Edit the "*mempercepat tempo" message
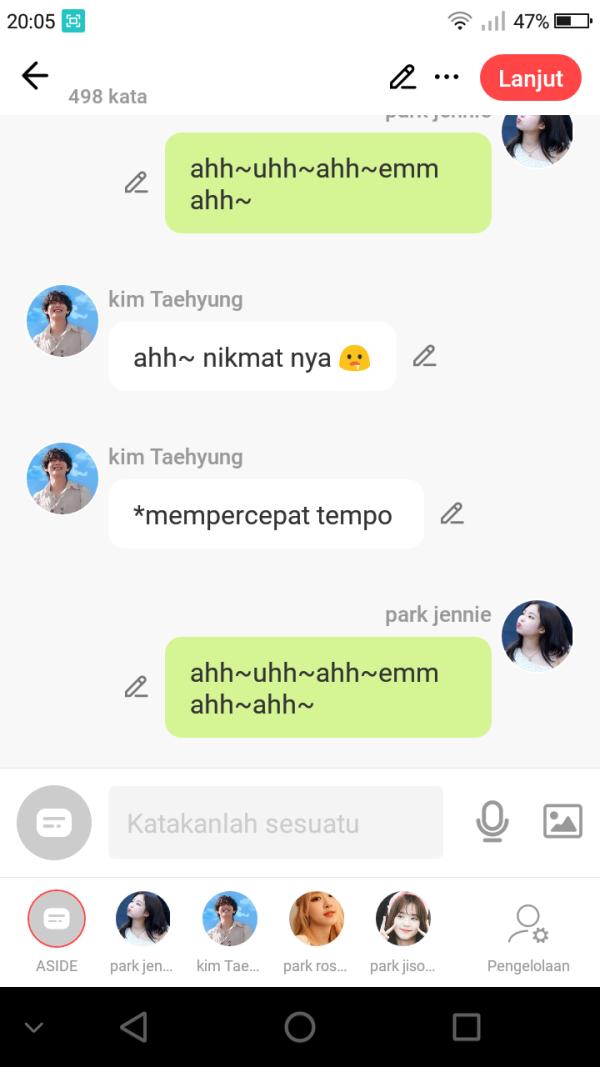Screen dimensions: 600x1067 (x=452, y=514)
